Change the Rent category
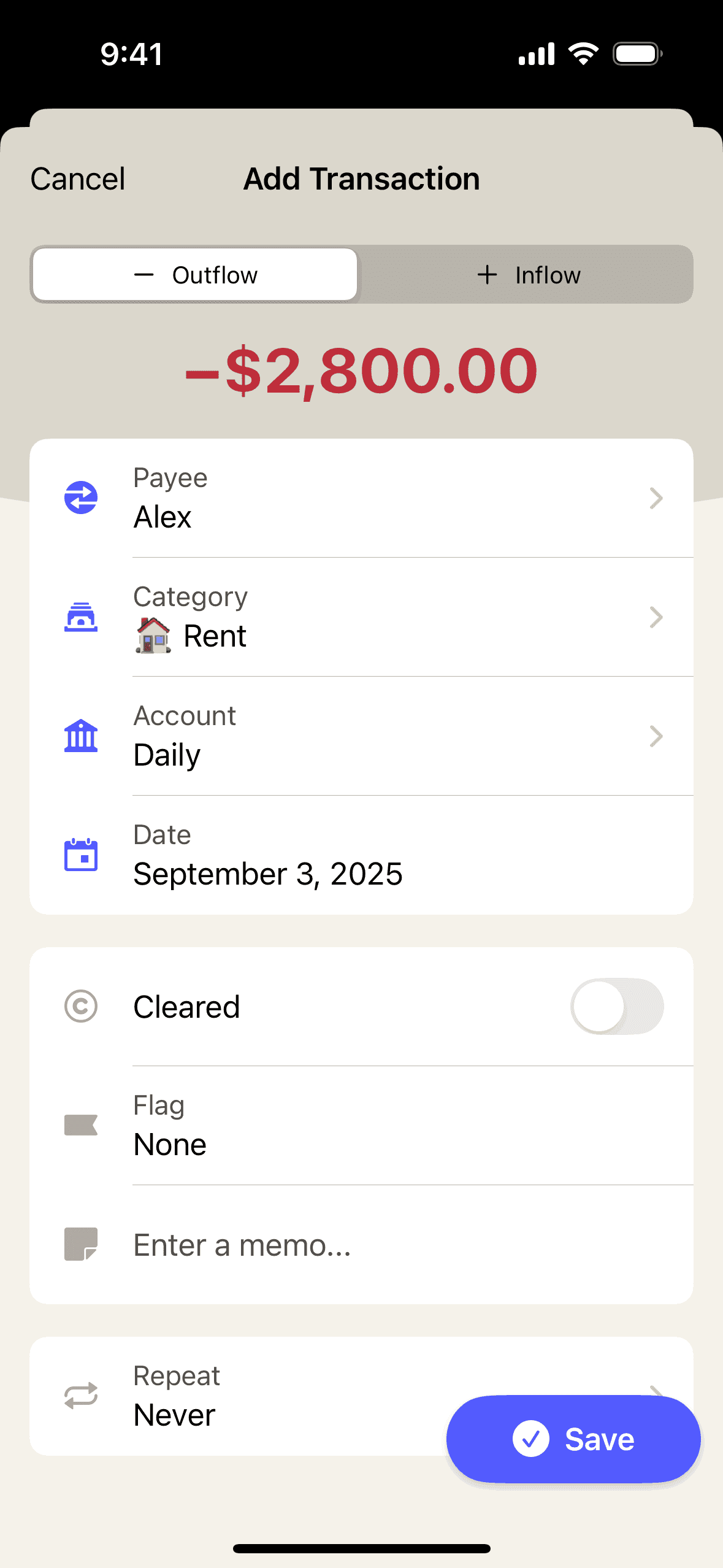 [361, 617]
